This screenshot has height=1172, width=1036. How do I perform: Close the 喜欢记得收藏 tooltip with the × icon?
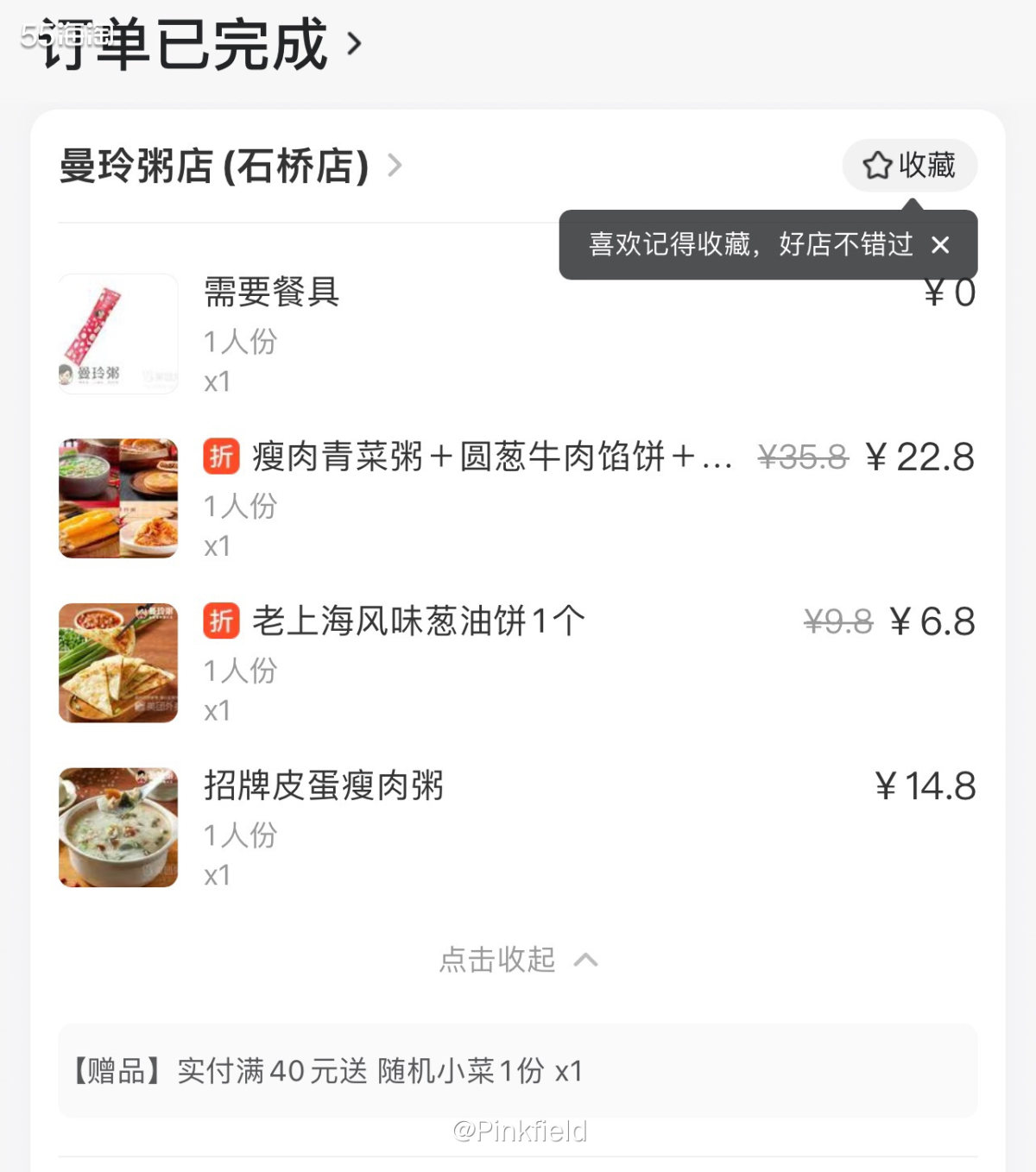point(941,246)
